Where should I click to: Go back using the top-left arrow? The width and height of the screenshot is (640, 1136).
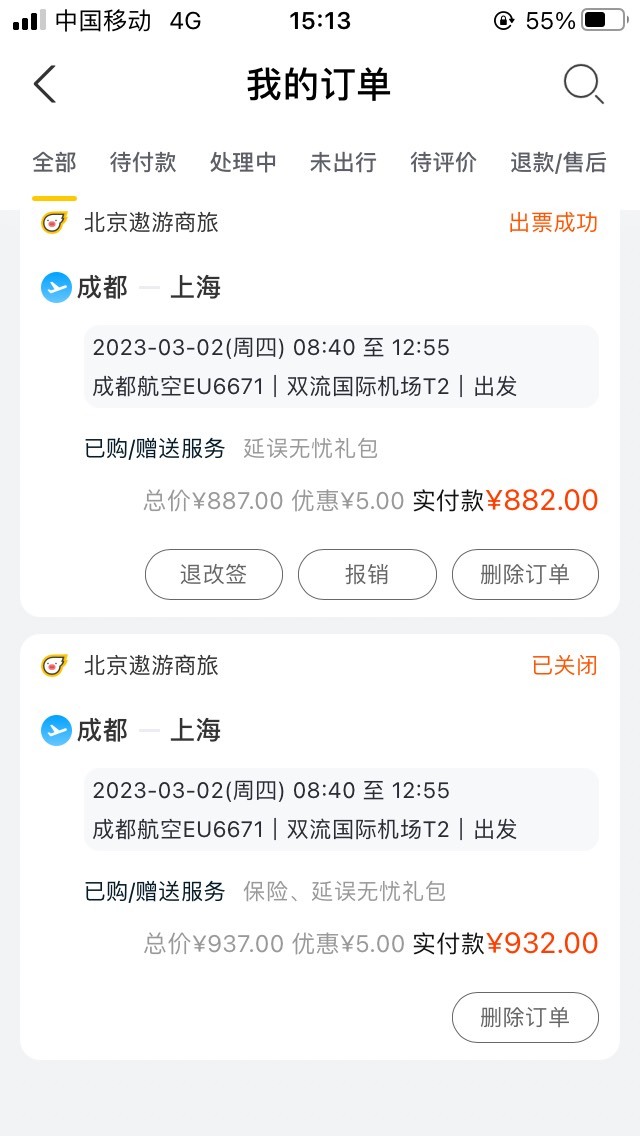pos(45,85)
